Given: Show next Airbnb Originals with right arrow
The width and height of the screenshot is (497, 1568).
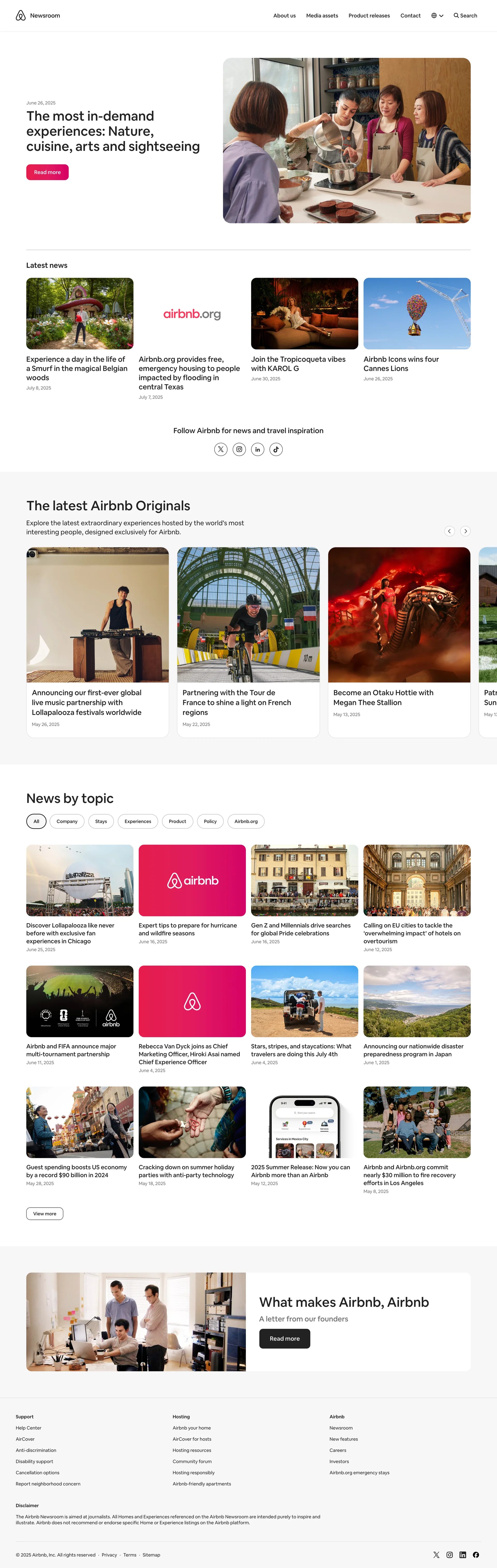Looking at the screenshot, I should click(465, 531).
